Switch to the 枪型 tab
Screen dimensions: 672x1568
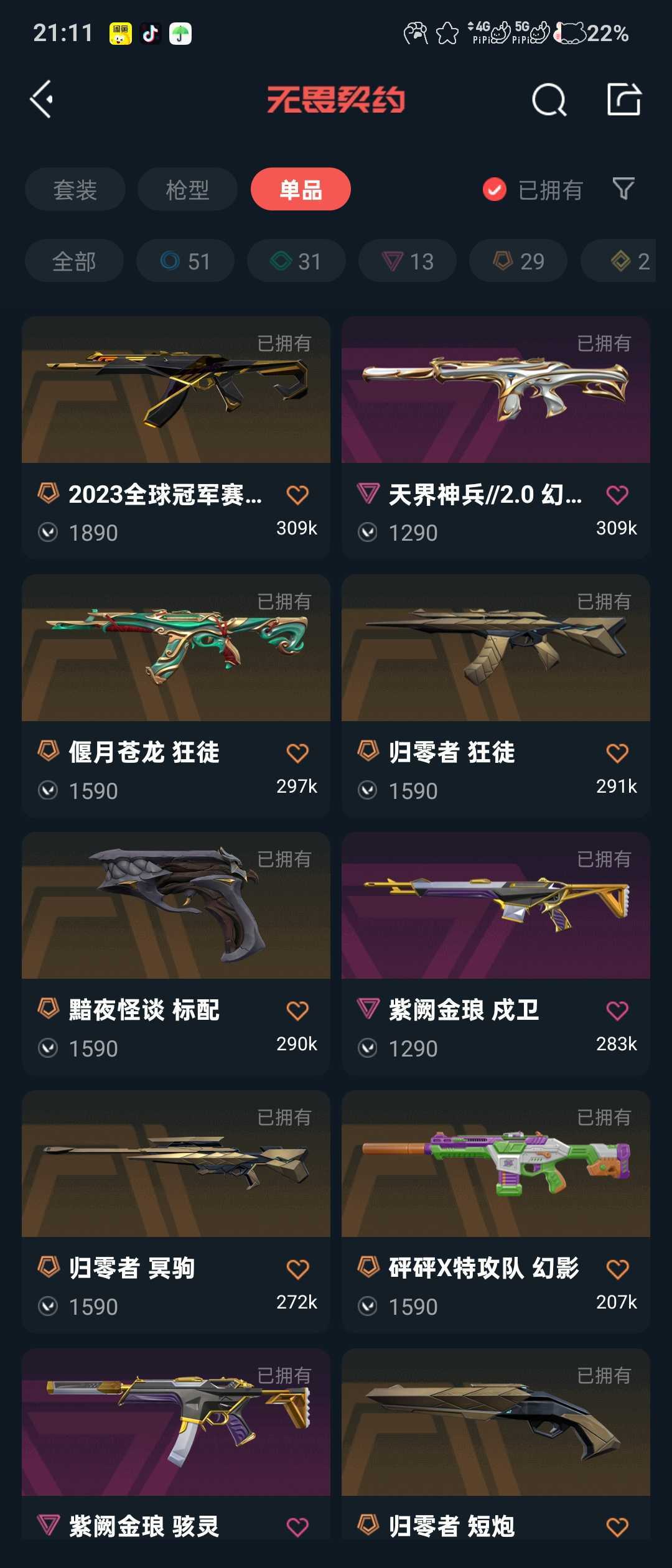187,189
